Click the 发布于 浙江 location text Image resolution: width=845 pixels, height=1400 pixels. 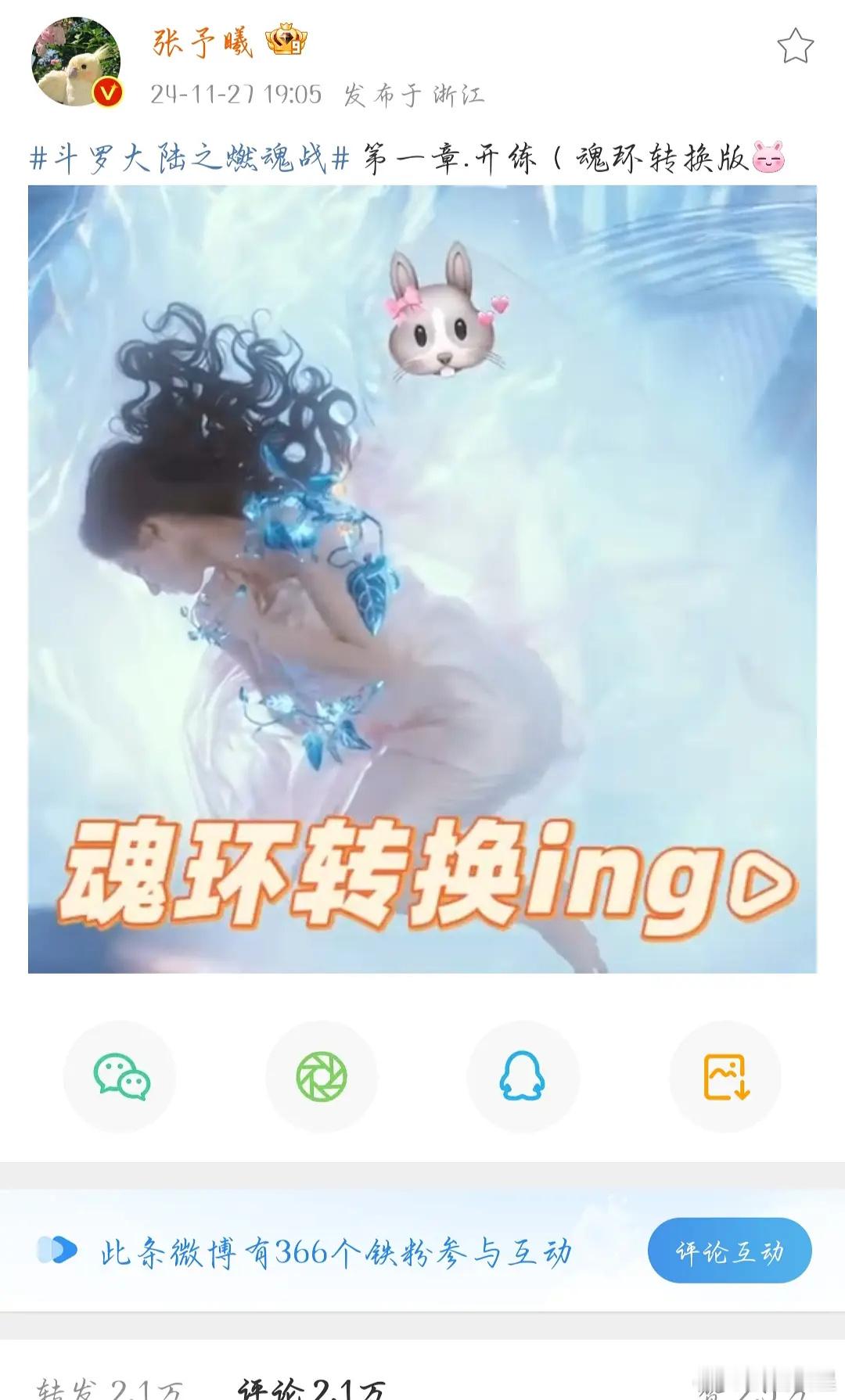pyautogui.click(x=415, y=94)
